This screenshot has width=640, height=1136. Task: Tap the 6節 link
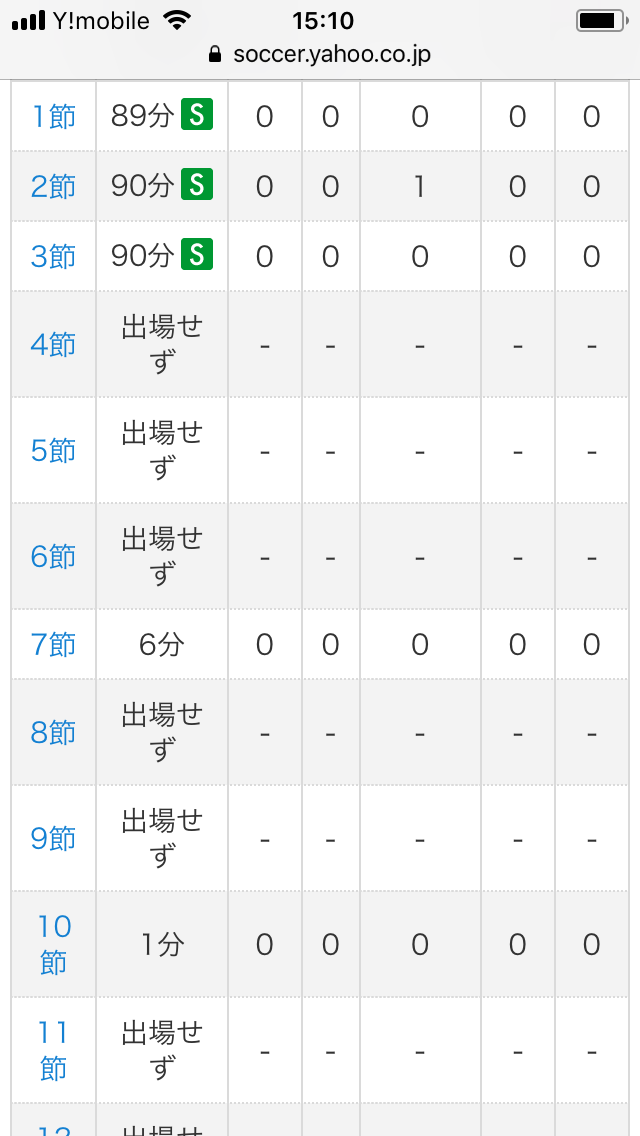pyautogui.click(x=53, y=557)
